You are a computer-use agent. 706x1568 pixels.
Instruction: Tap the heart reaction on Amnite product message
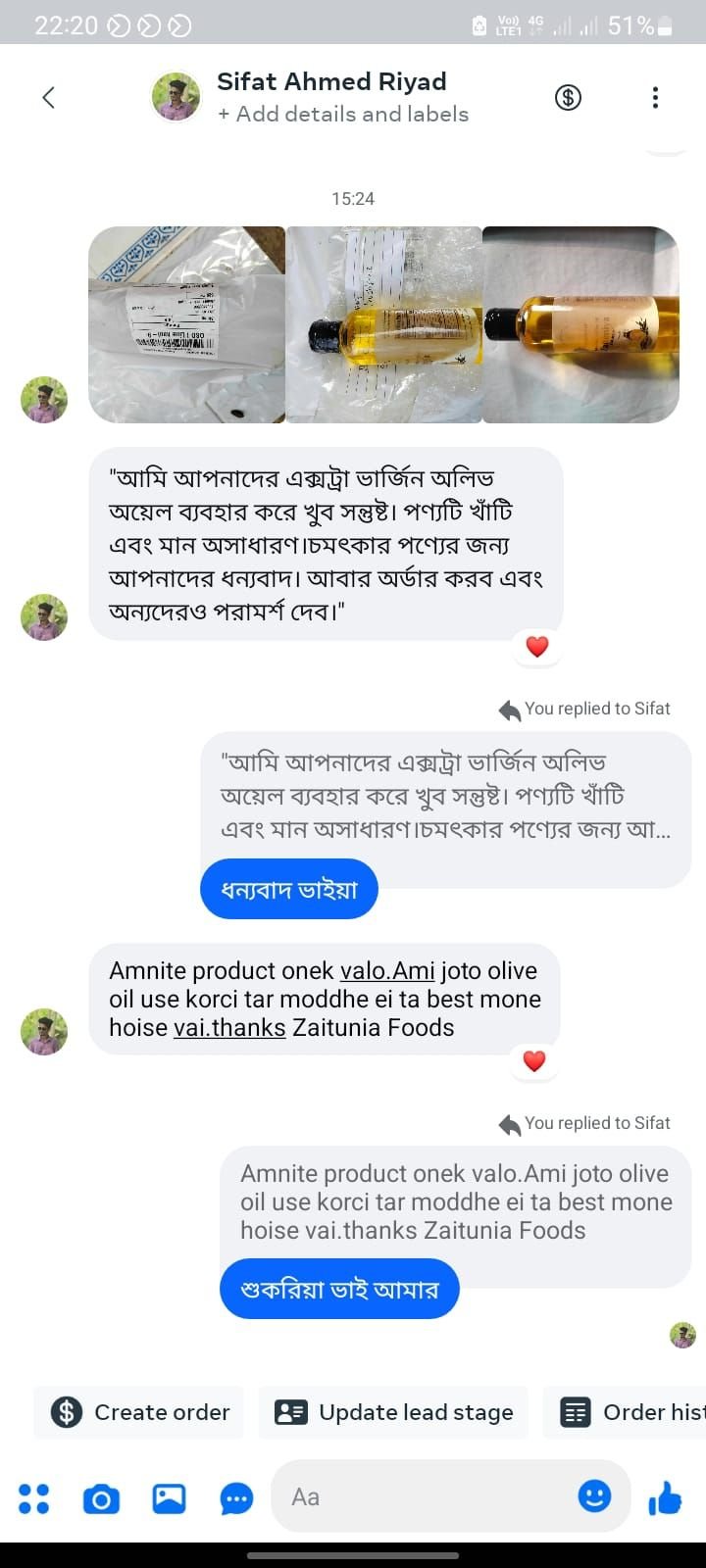coord(534,1060)
